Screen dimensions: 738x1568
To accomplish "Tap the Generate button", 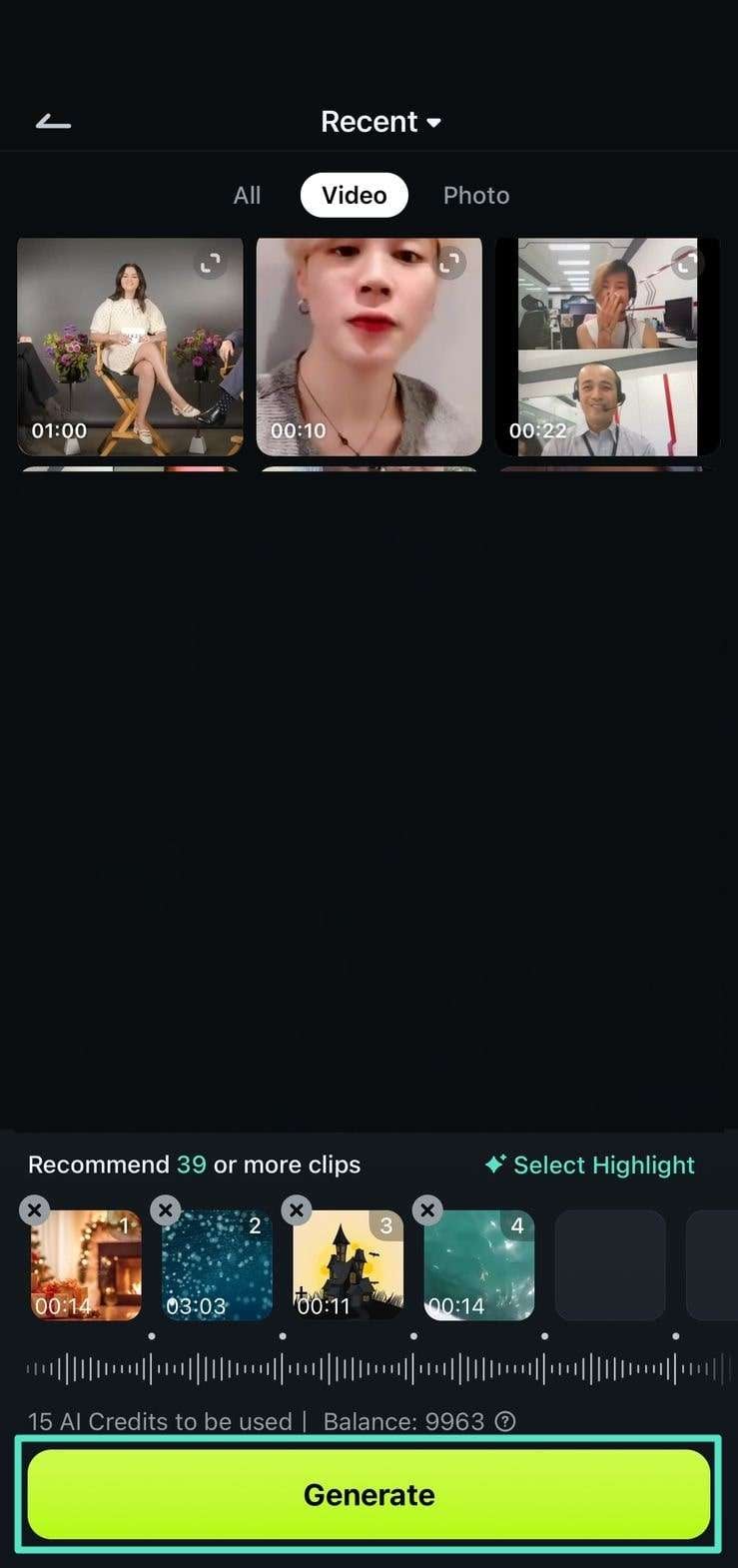I will 369,1494.
